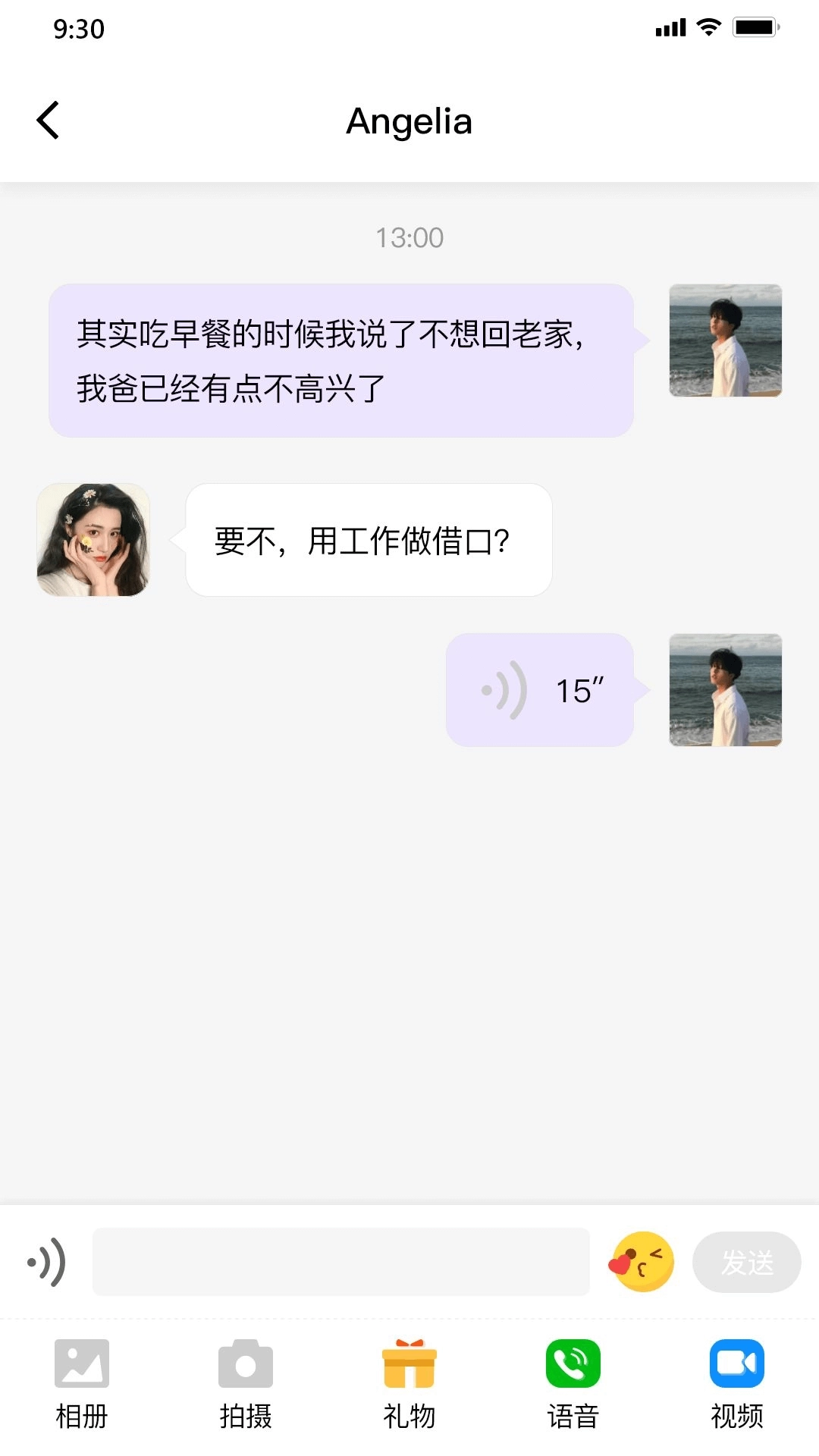Go back with the navigation arrow
Image resolution: width=819 pixels, height=1456 pixels.
click(49, 120)
